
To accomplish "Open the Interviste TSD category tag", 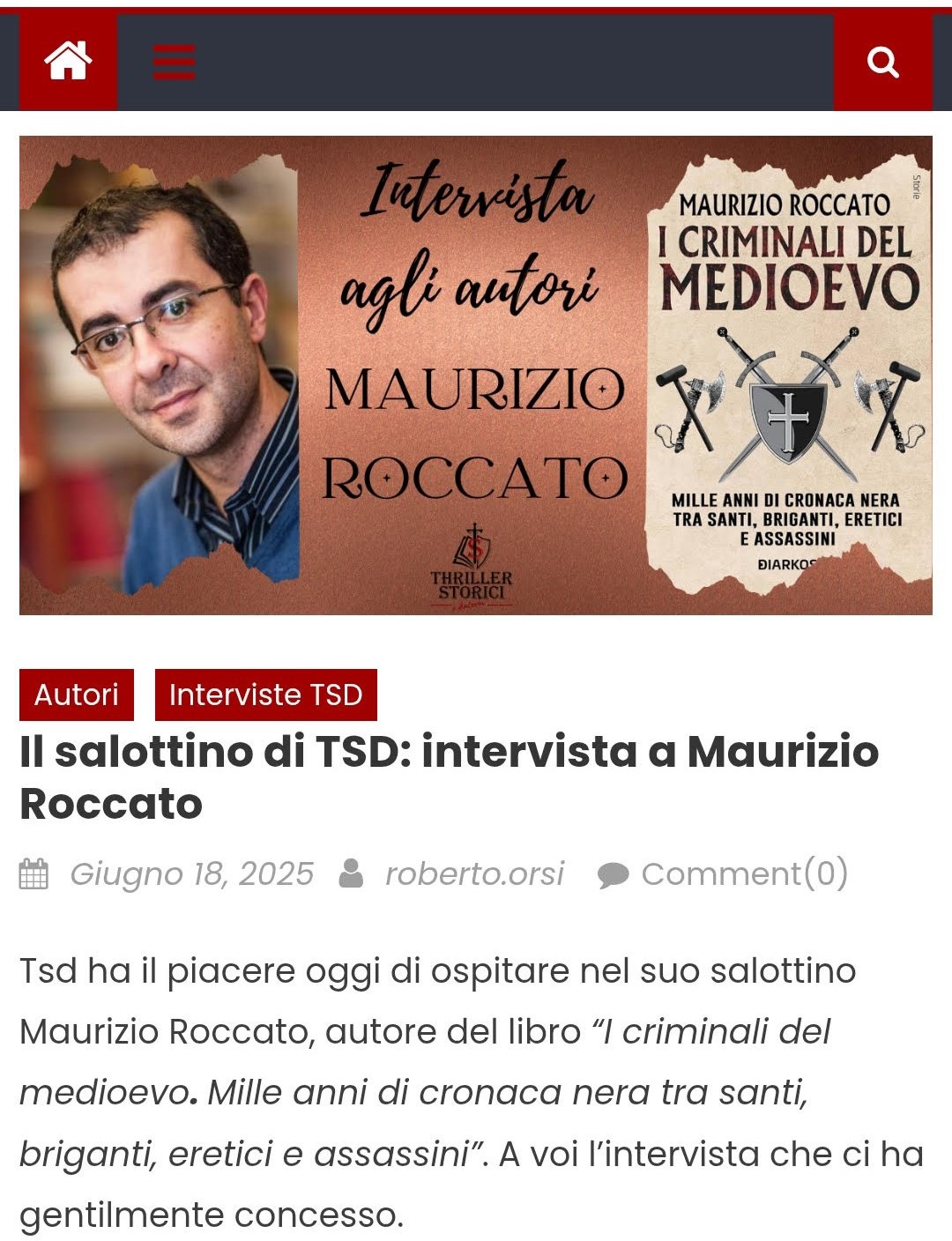I will (265, 695).
